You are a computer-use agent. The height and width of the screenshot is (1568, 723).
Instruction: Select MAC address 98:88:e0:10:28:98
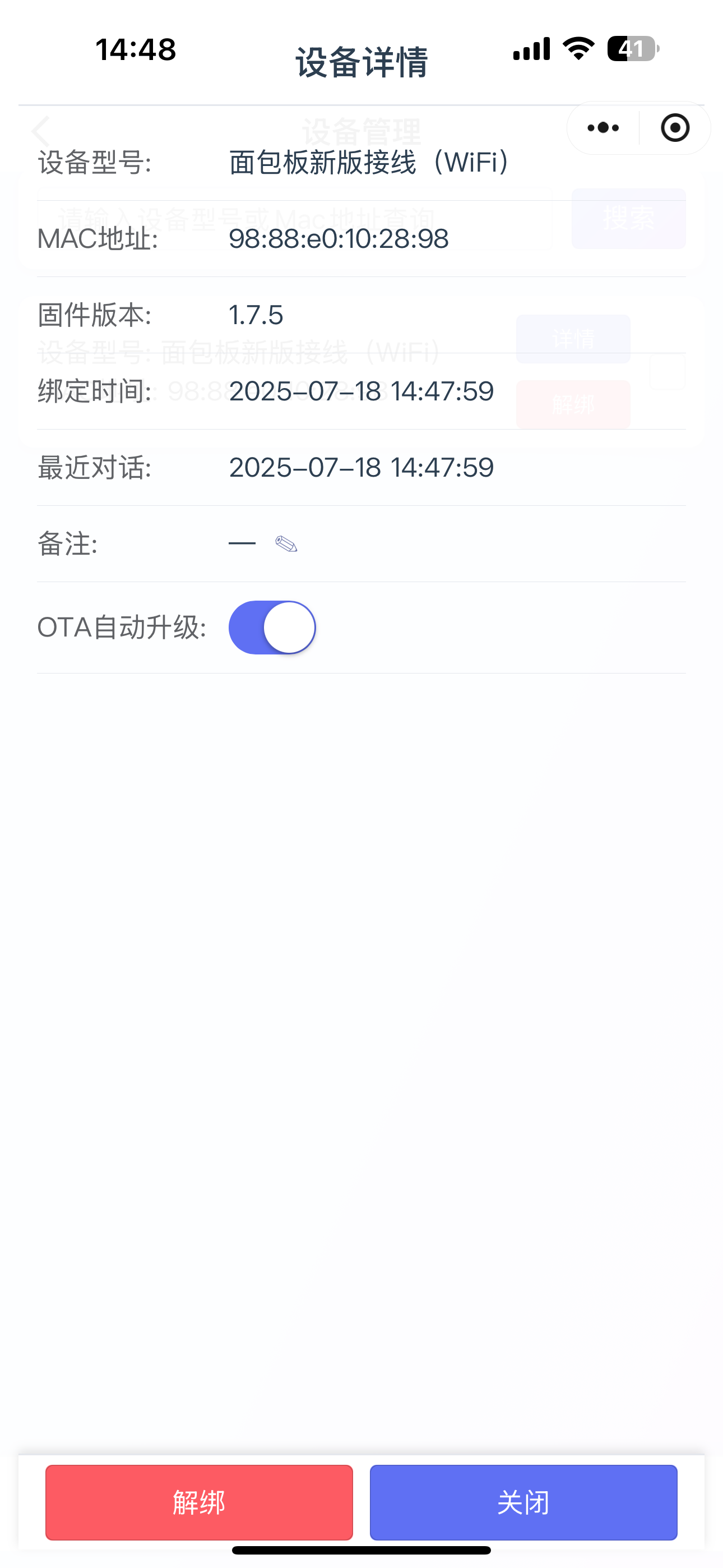point(339,238)
